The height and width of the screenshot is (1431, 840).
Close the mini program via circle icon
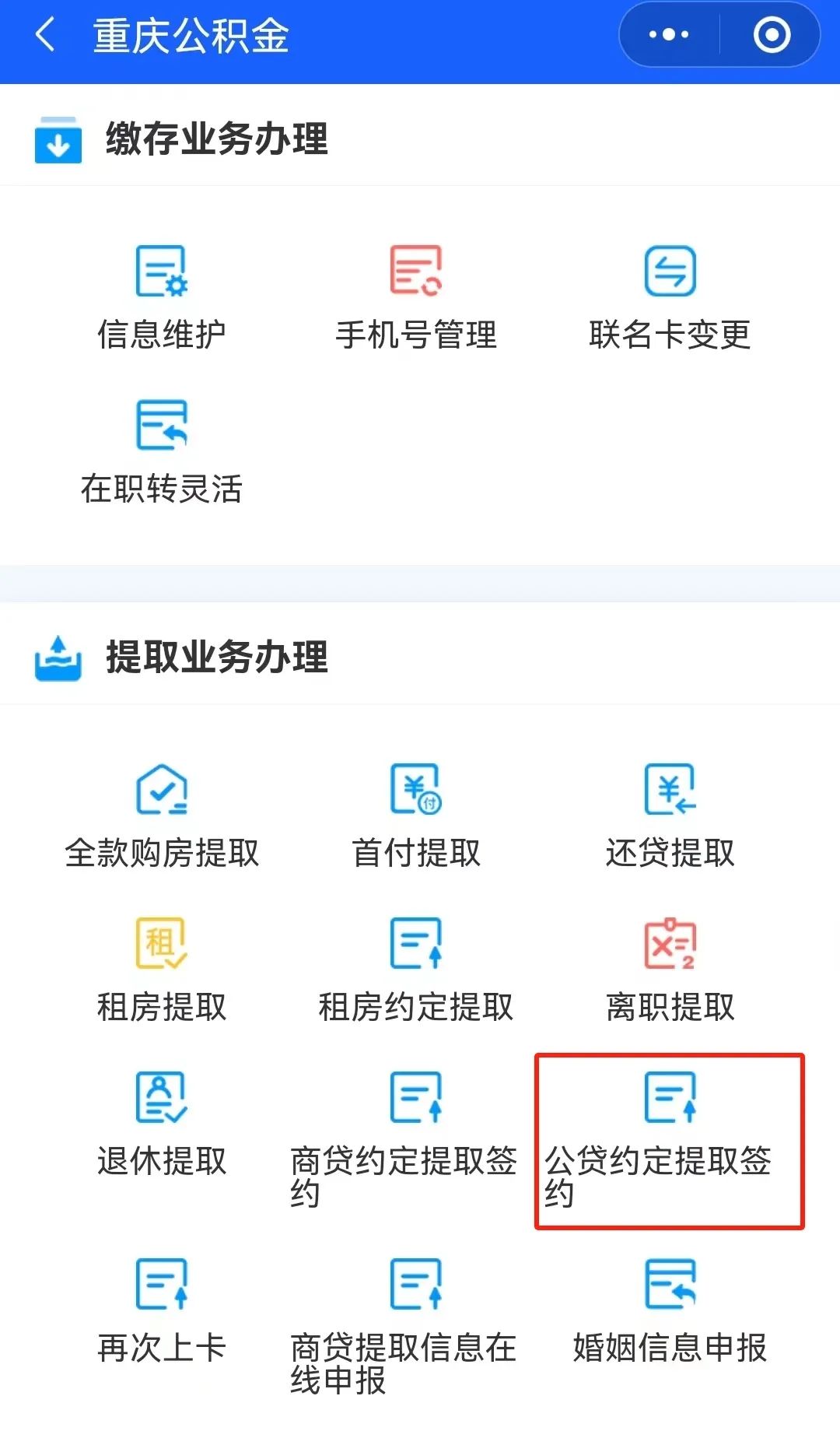point(772,36)
